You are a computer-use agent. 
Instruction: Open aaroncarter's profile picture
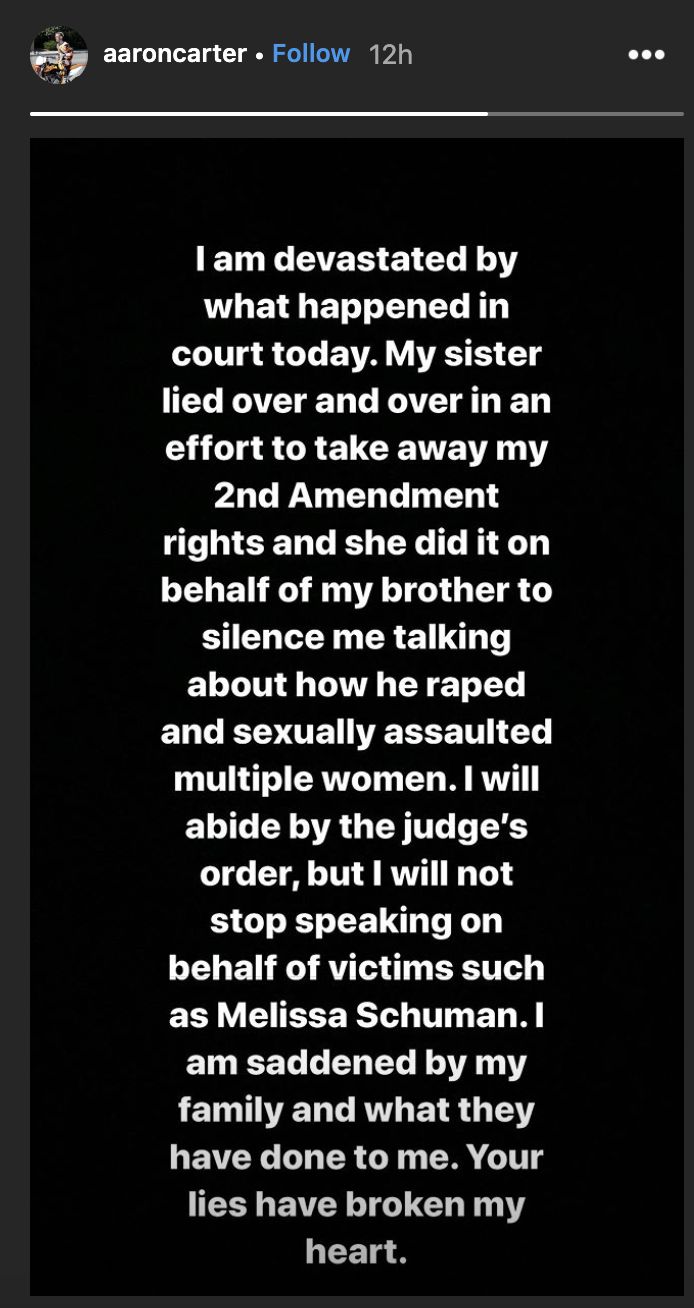(x=59, y=55)
